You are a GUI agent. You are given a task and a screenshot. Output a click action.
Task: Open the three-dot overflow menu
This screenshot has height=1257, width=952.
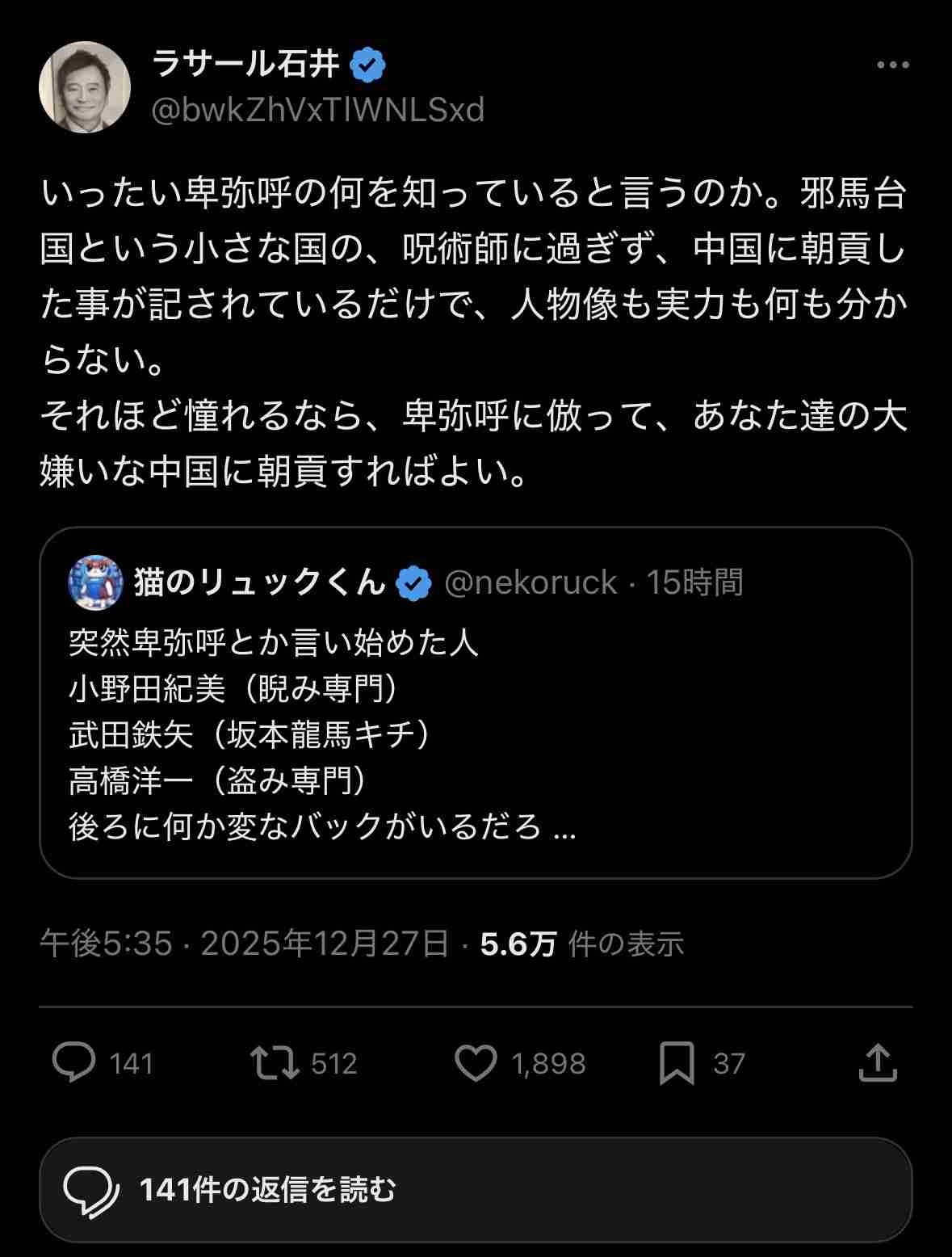[893, 65]
